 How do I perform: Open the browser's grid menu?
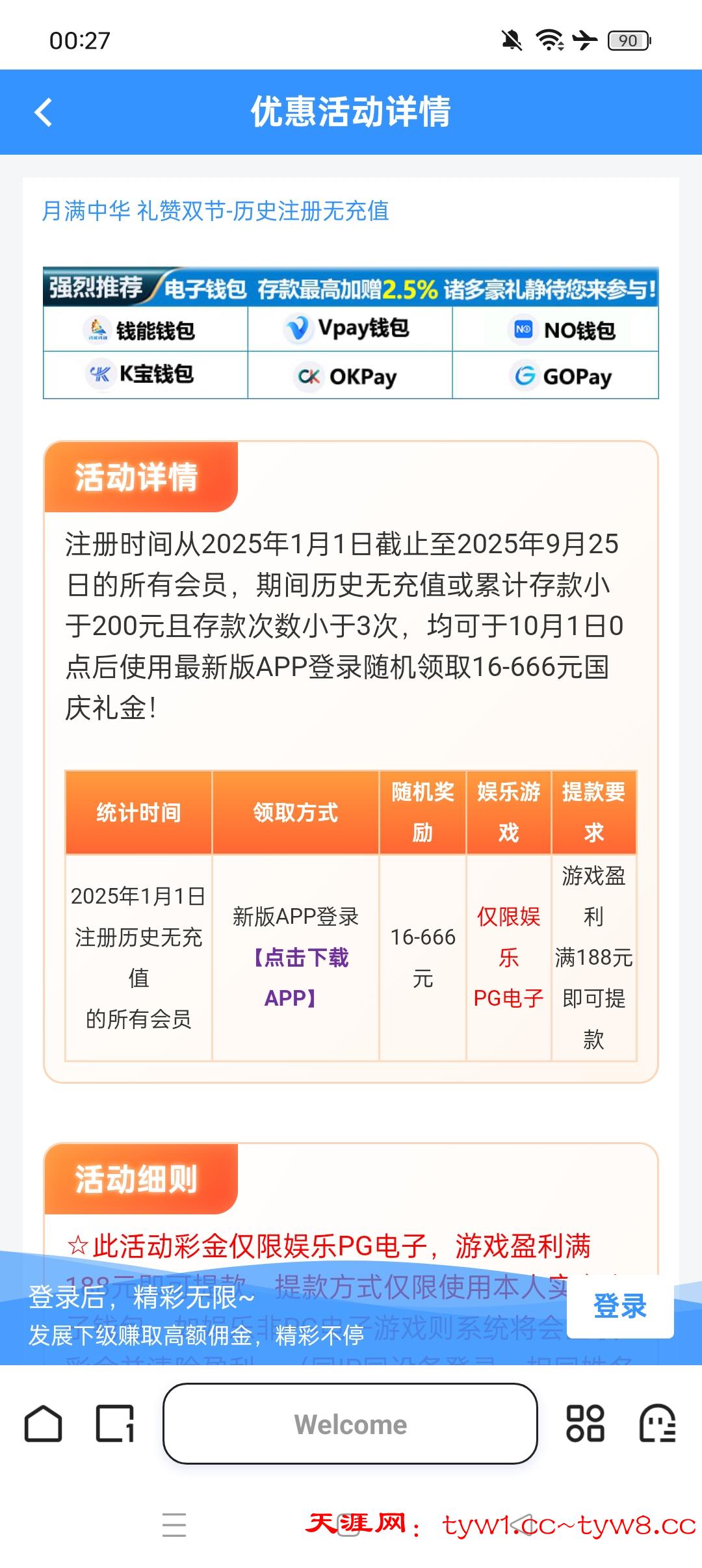(x=585, y=1424)
